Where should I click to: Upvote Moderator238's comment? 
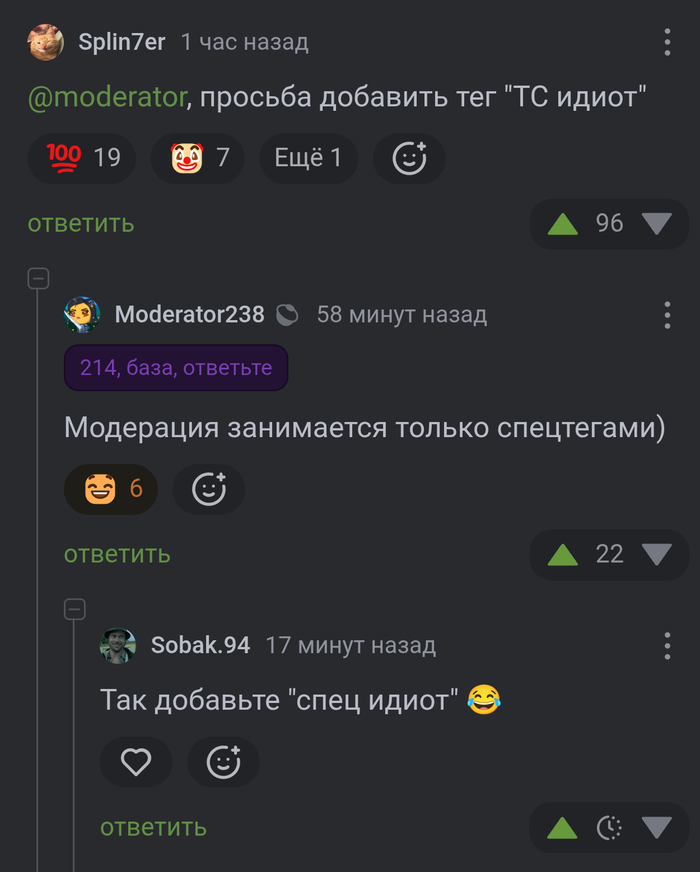pos(563,554)
